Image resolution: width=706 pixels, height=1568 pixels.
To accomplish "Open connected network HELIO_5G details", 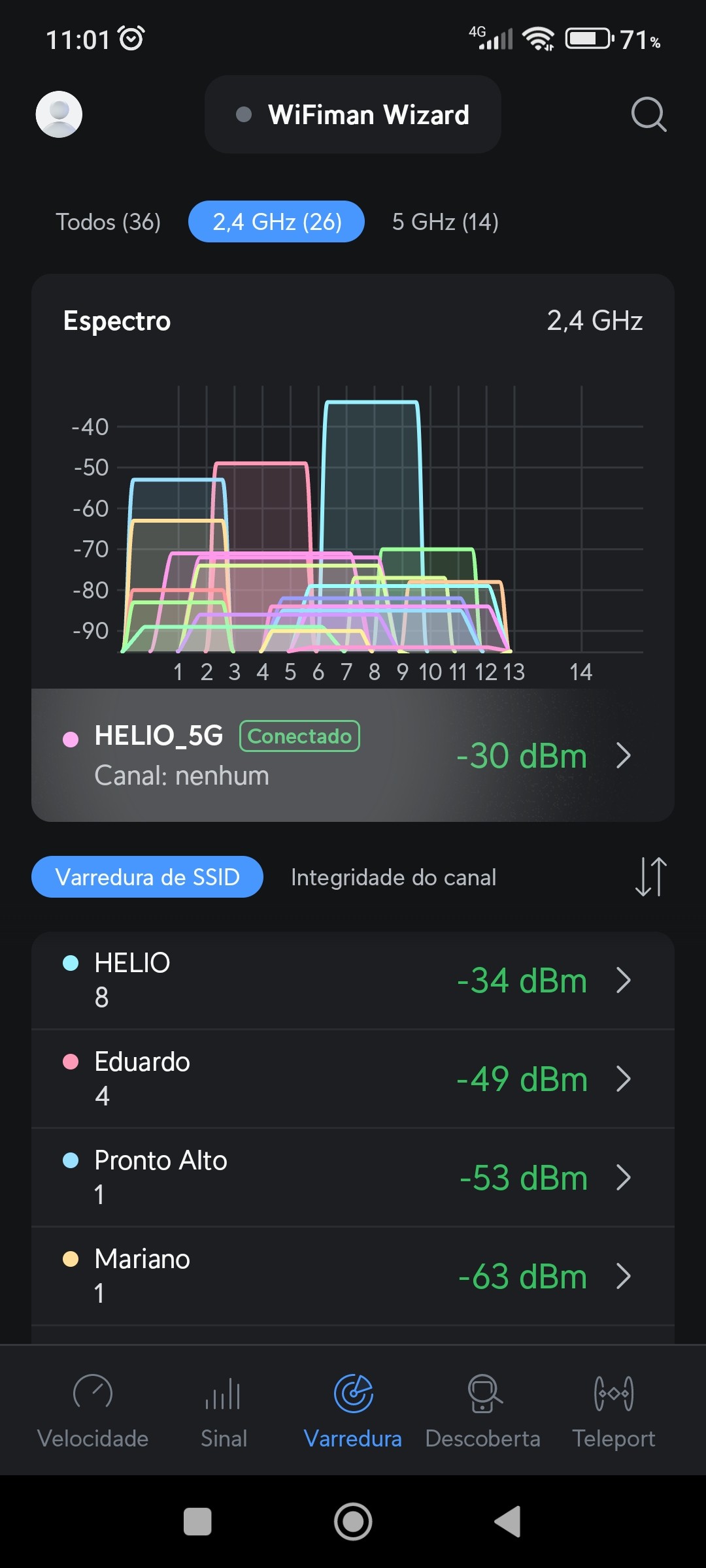I will (353, 755).
